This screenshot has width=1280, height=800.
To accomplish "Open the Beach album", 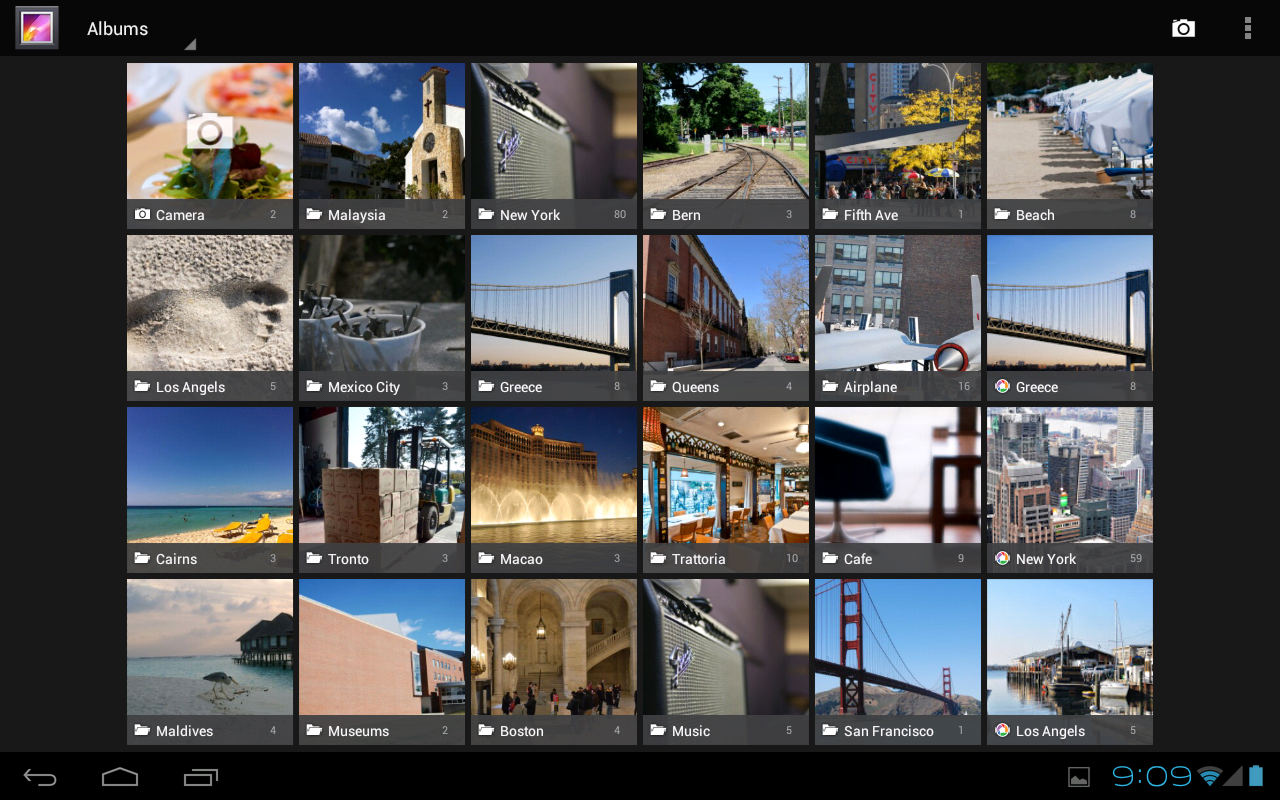I will (x=1070, y=145).
